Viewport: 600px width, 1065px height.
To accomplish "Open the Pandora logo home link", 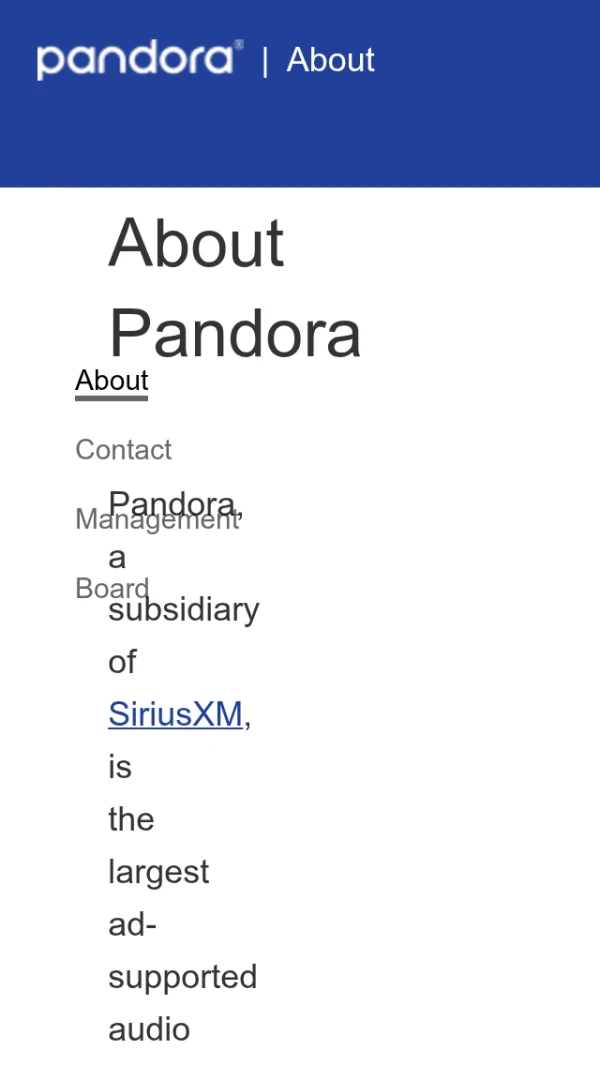I will click(x=139, y=60).
